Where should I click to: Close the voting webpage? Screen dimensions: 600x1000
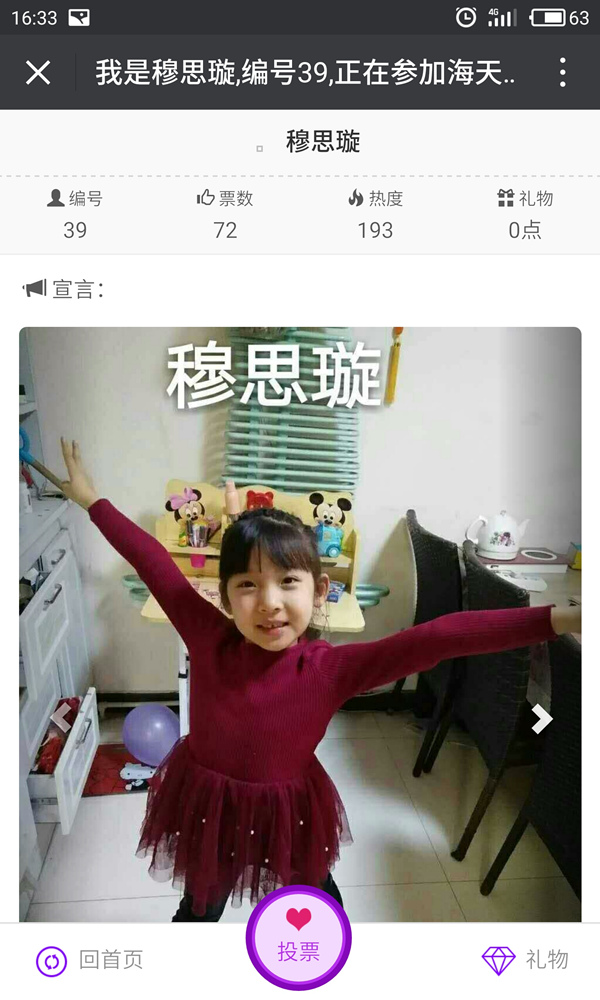38,72
